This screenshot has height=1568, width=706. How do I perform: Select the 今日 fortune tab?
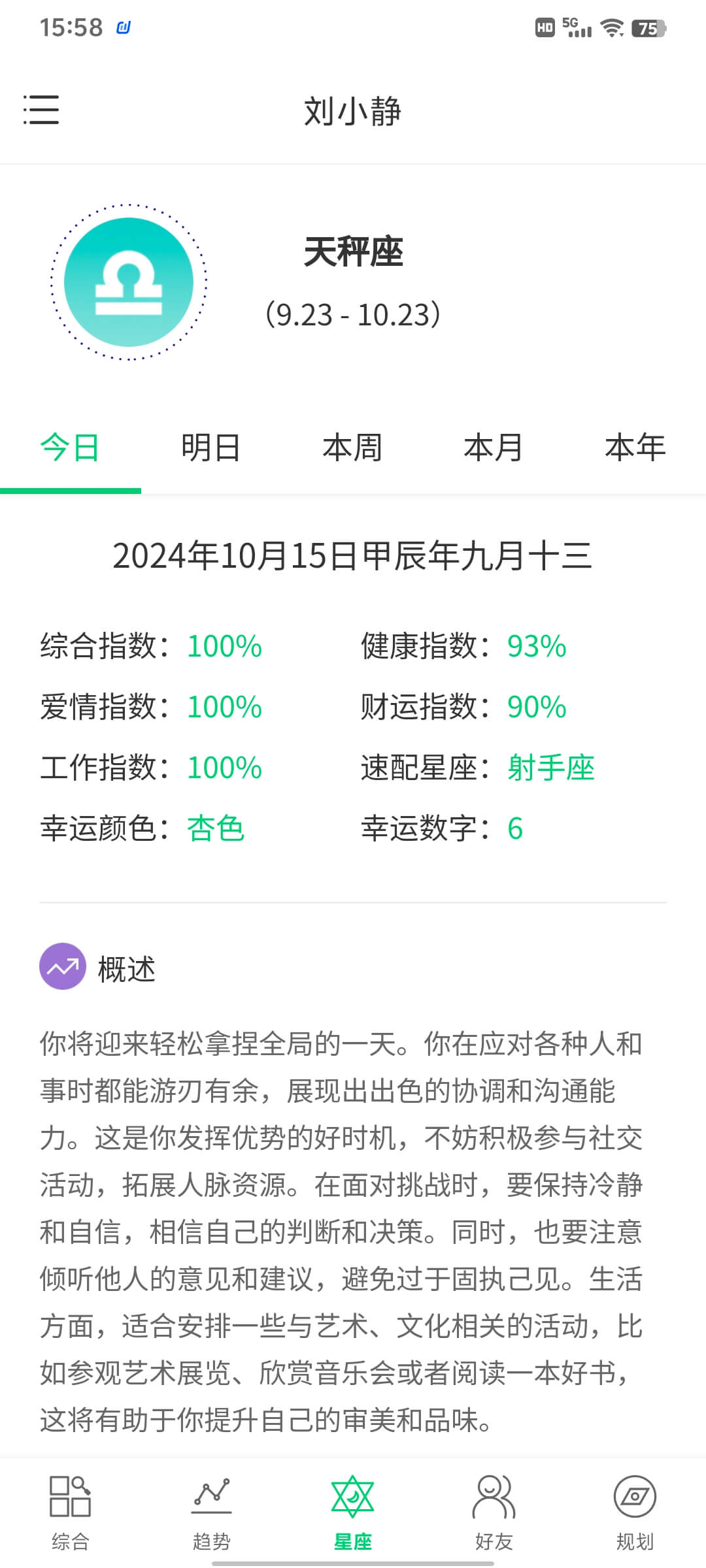click(x=70, y=449)
